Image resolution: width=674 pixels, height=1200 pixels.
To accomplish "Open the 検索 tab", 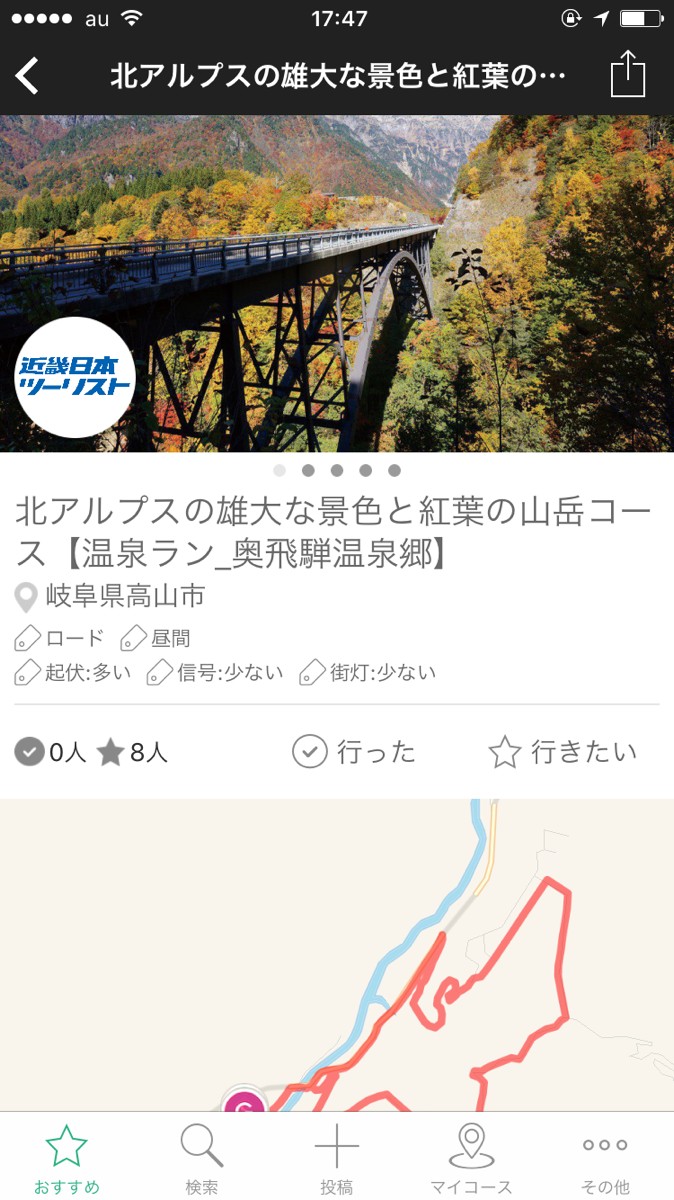I will [x=202, y=1158].
